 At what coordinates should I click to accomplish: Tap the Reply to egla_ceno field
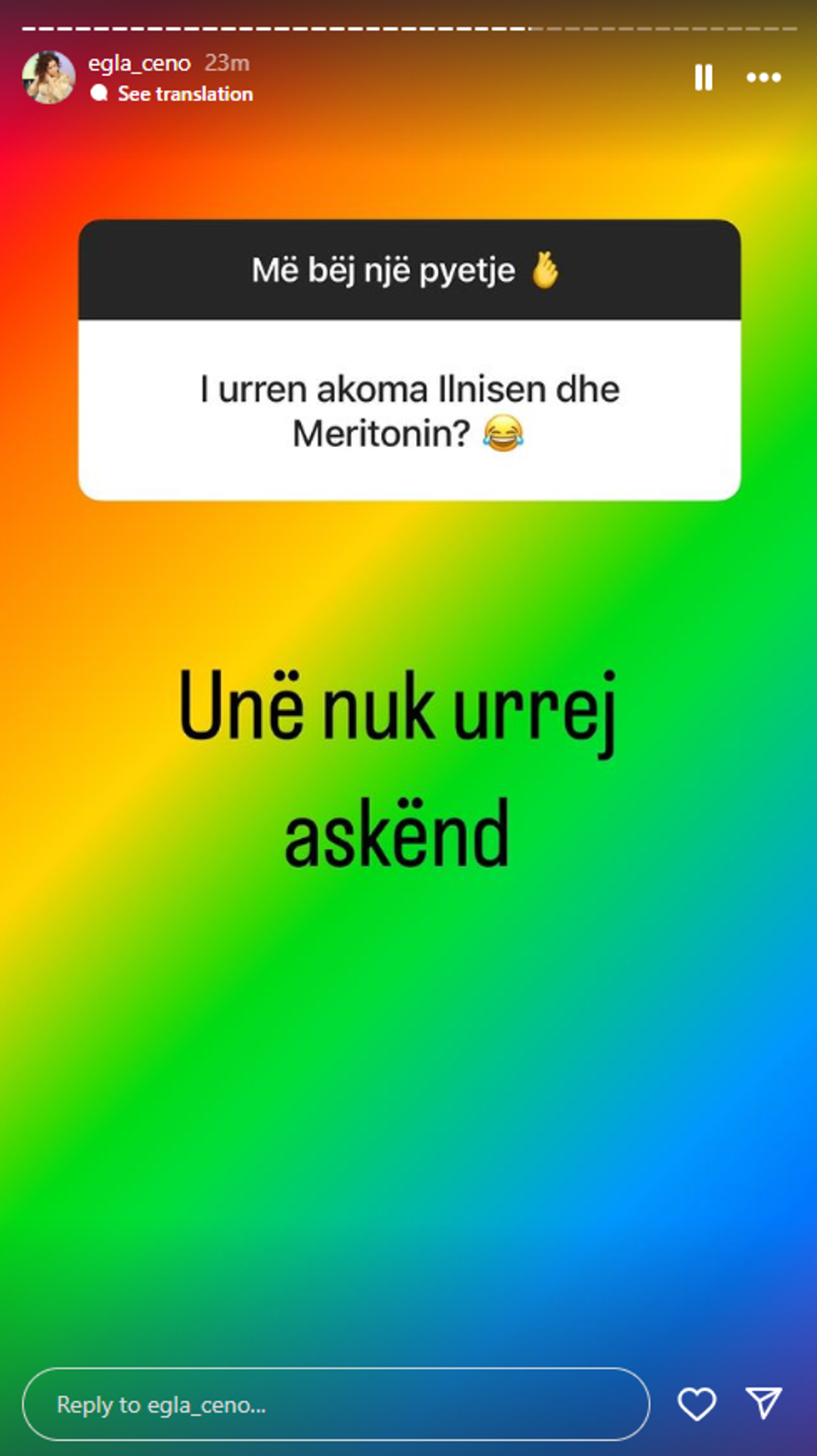tap(335, 1404)
